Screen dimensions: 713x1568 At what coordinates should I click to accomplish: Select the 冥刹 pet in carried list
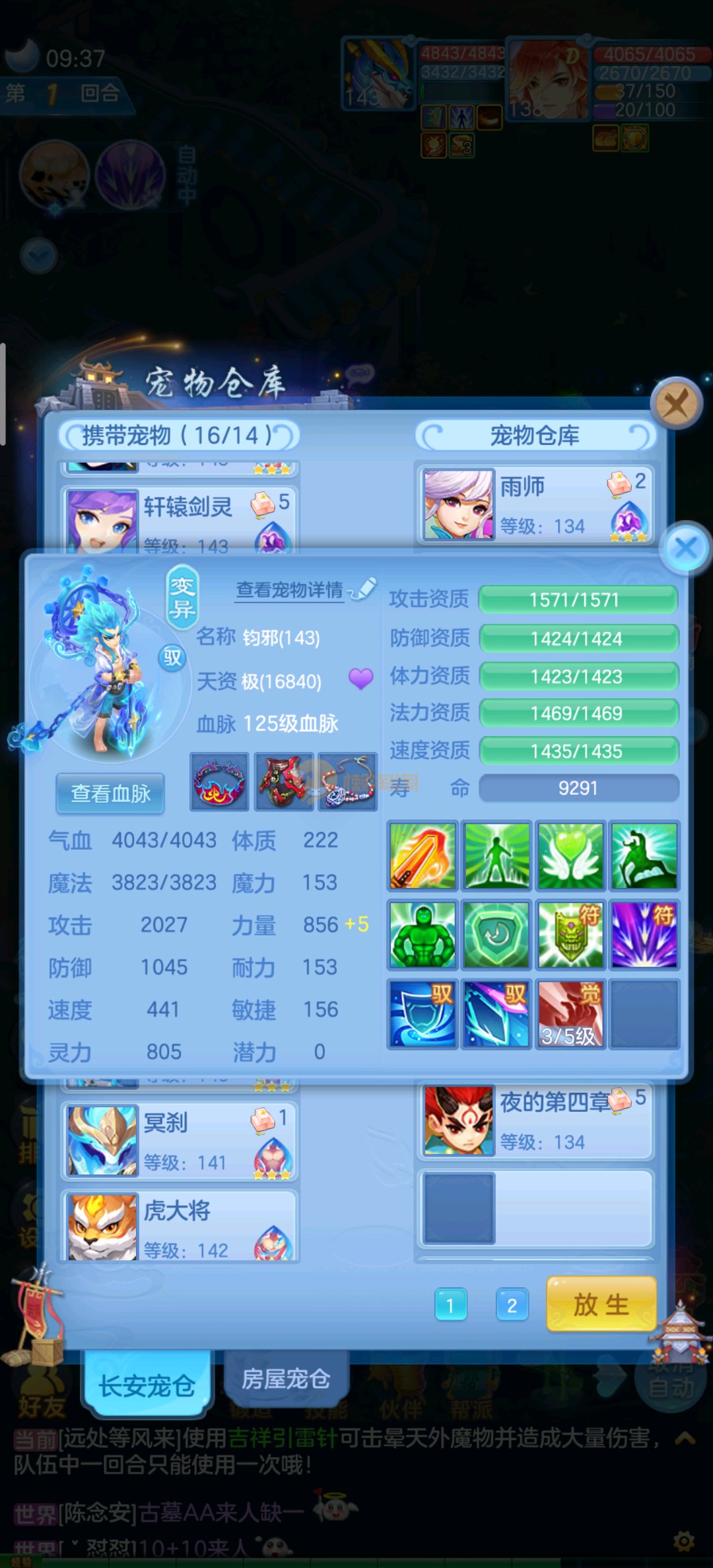coord(180,1140)
